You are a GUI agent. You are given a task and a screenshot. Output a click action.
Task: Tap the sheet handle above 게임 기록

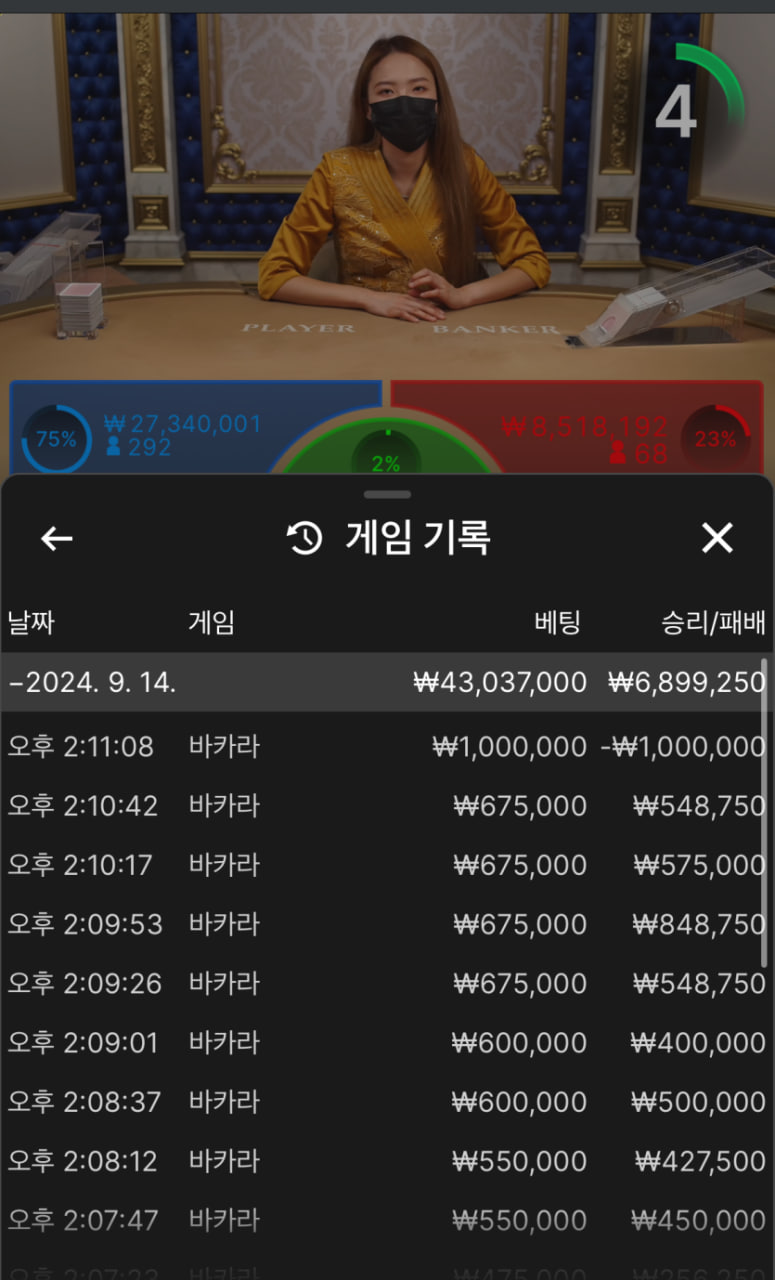coord(387,494)
